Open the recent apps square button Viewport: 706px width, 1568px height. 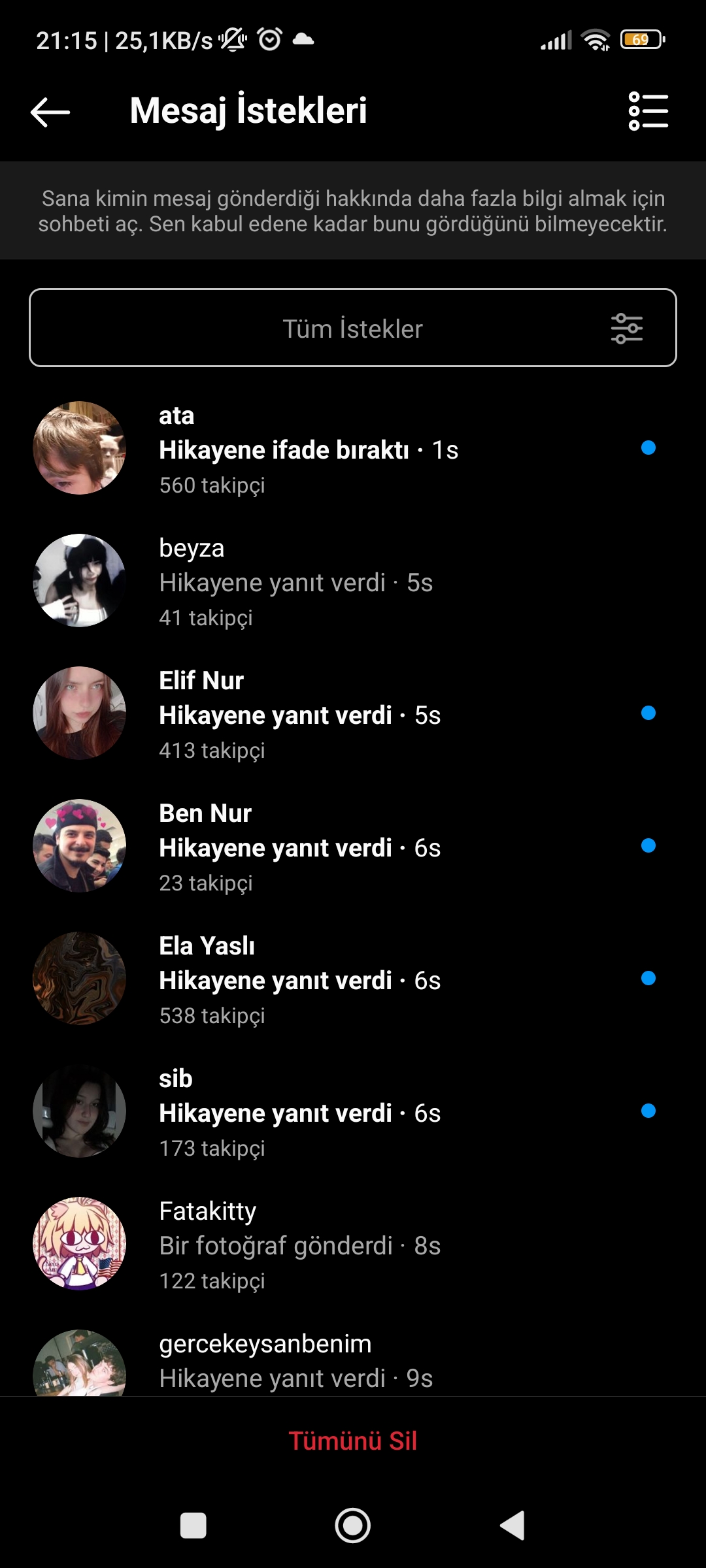(x=193, y=1526)
